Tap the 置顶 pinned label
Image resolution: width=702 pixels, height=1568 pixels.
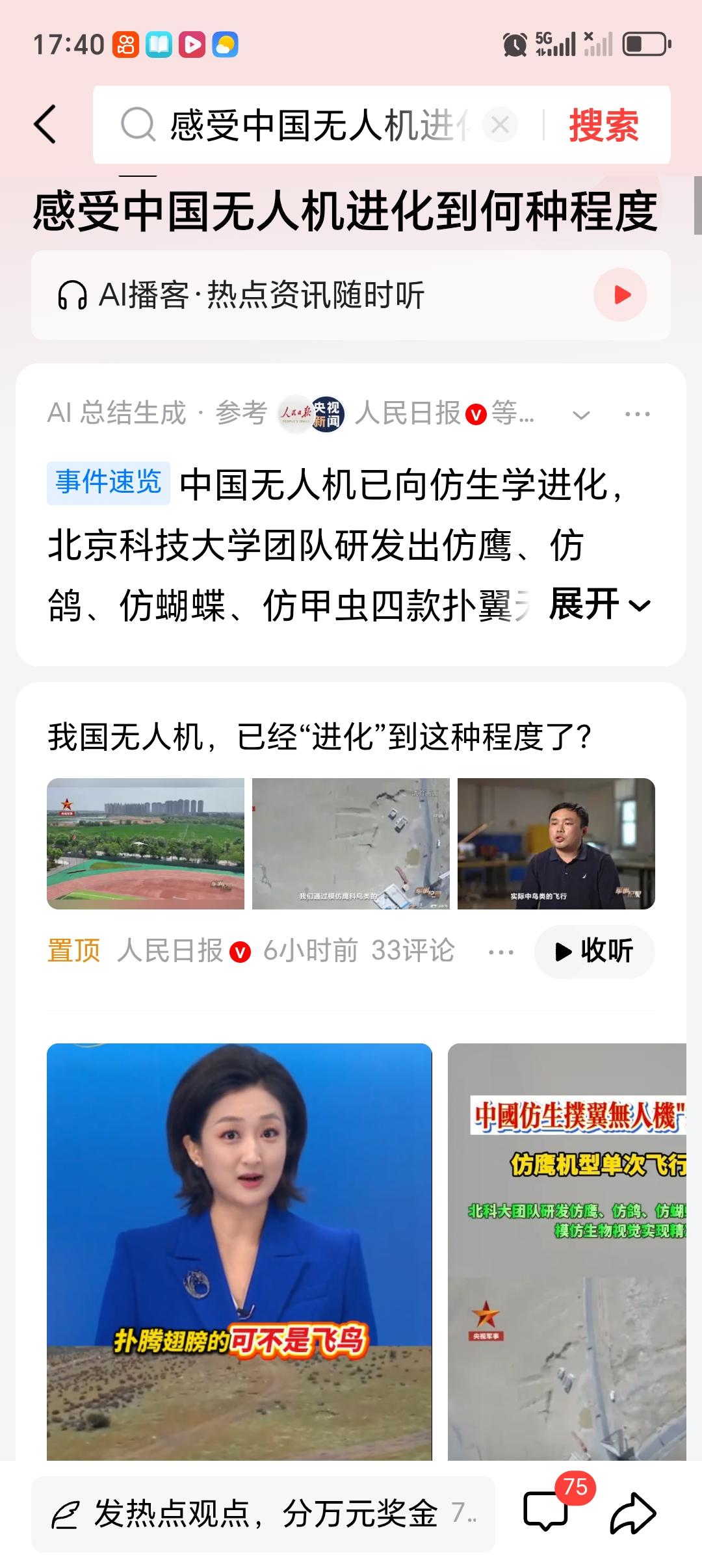coord(73,951)
